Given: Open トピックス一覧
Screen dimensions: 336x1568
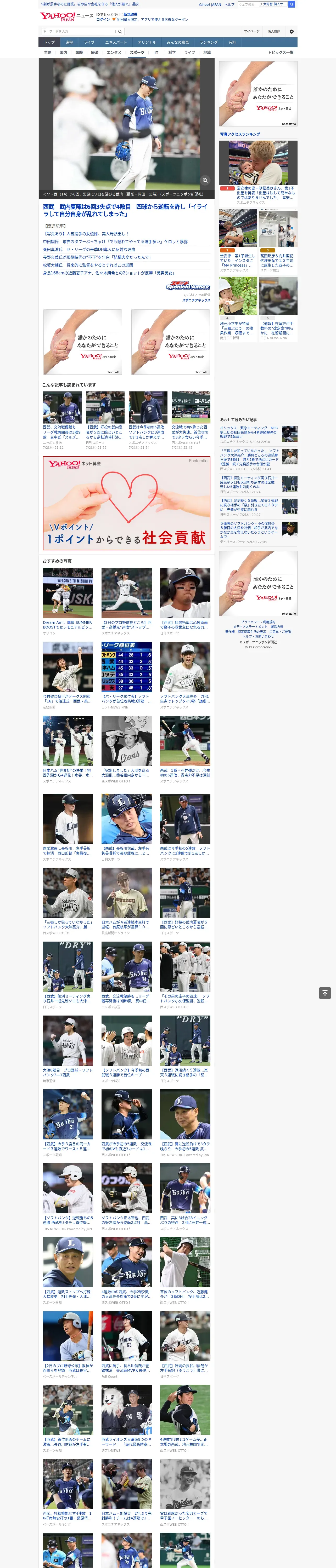Looking at the screenshot, I should 281,52.
